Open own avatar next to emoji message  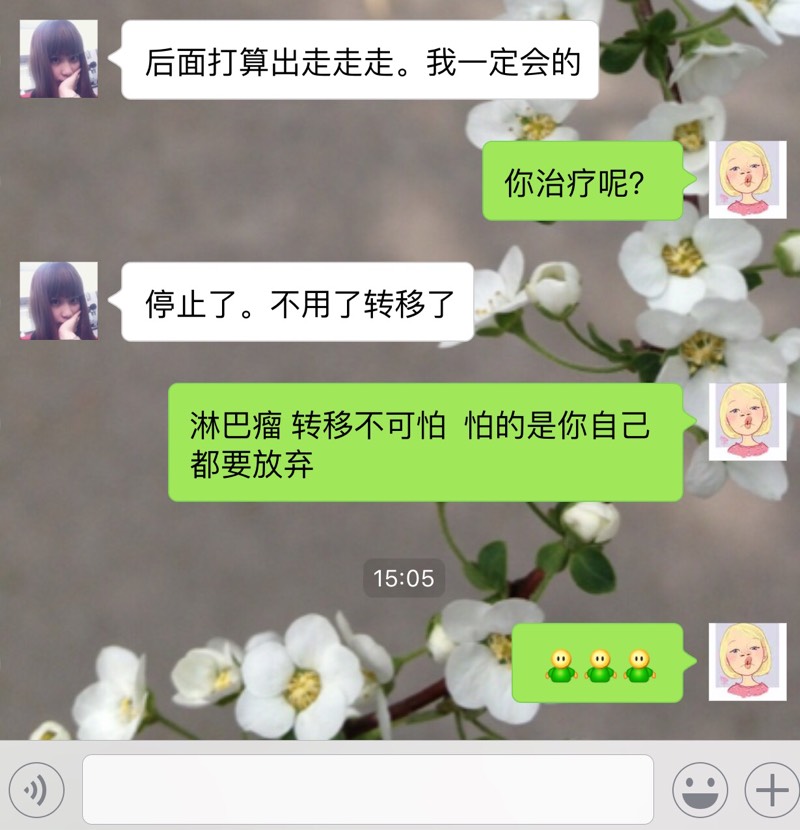(x=747, y=662)
